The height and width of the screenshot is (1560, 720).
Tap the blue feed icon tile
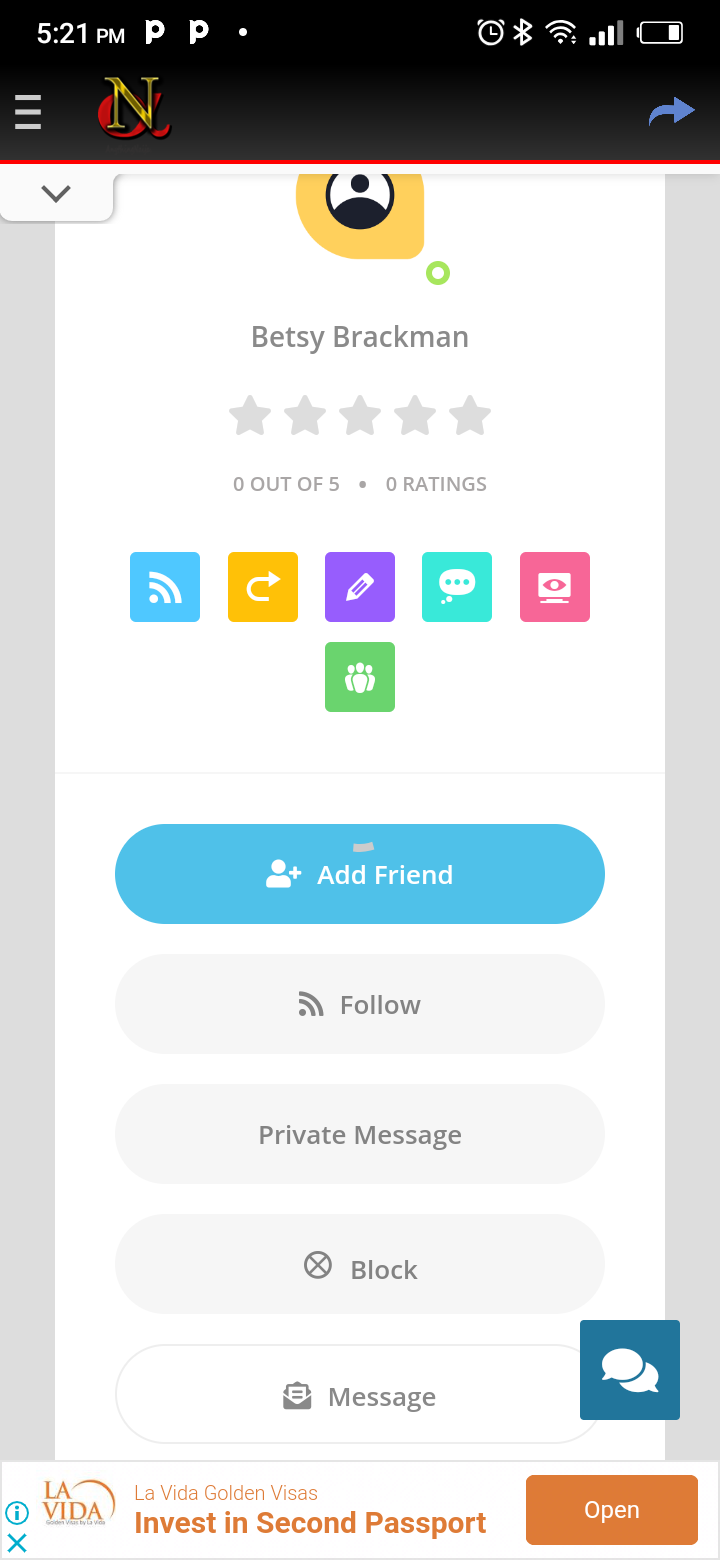(165, 587)
